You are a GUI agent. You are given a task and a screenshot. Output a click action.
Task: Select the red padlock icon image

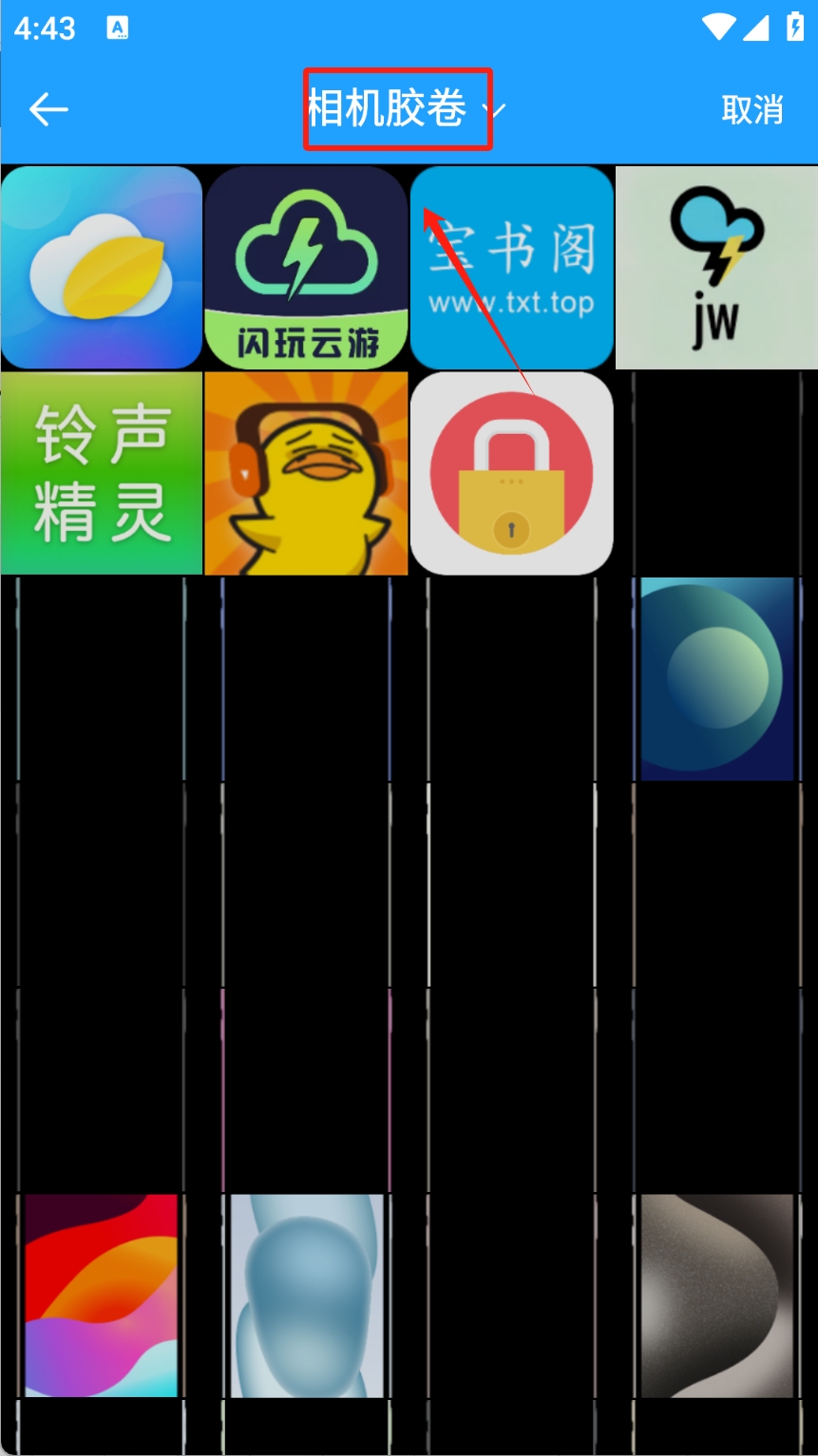click(x=511, y=473)
